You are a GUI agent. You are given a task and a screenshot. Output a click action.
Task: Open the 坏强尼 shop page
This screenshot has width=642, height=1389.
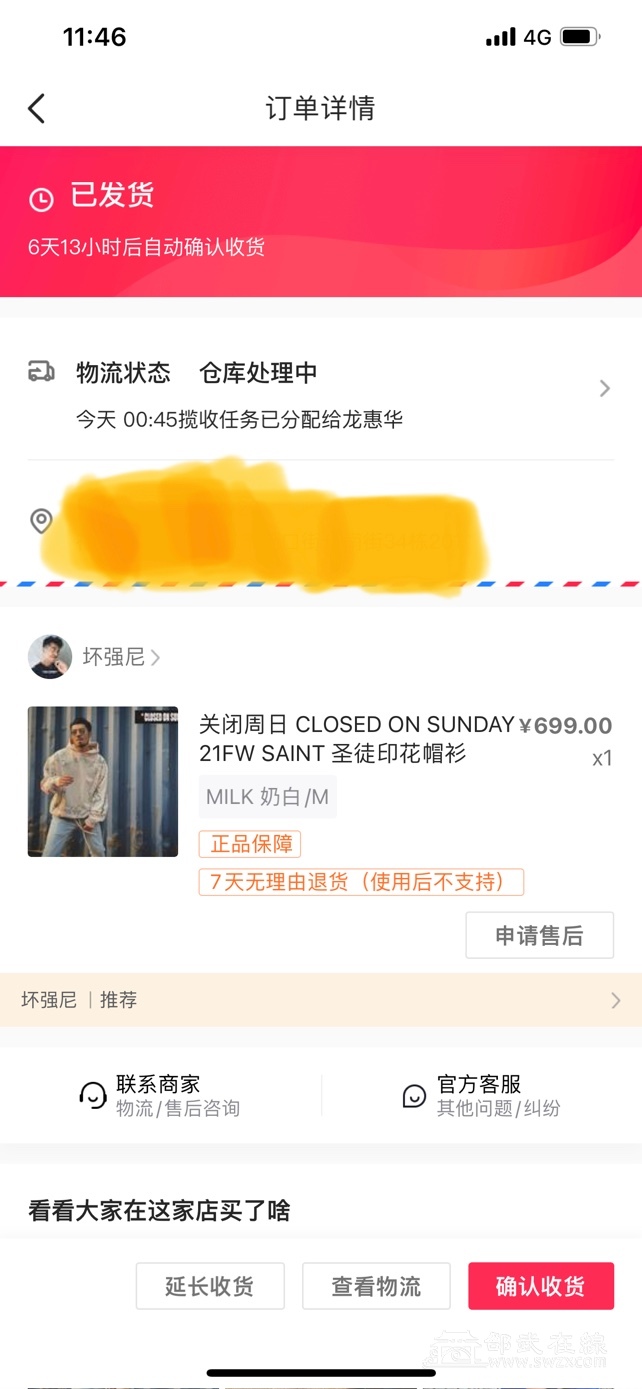[95, 657]
